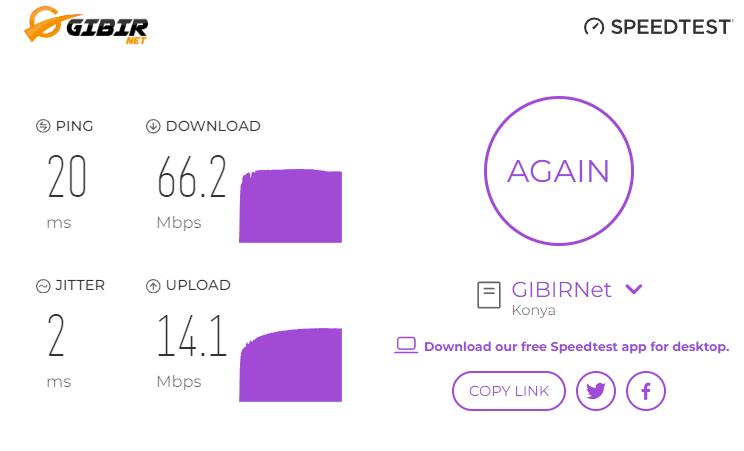
Task: Run the speed test again
Action: pos(558,171)
